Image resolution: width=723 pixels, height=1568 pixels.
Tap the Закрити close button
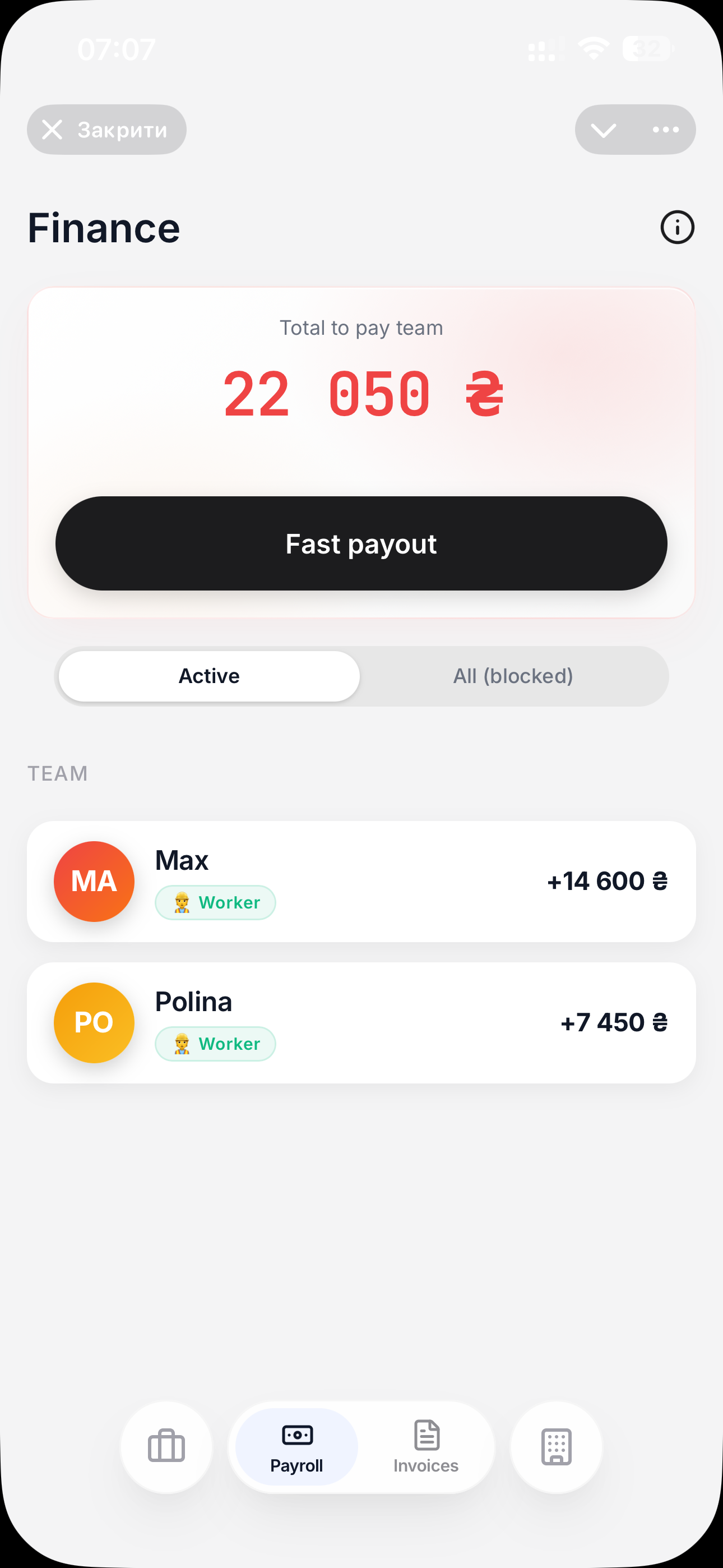click(x=106, y=129)
